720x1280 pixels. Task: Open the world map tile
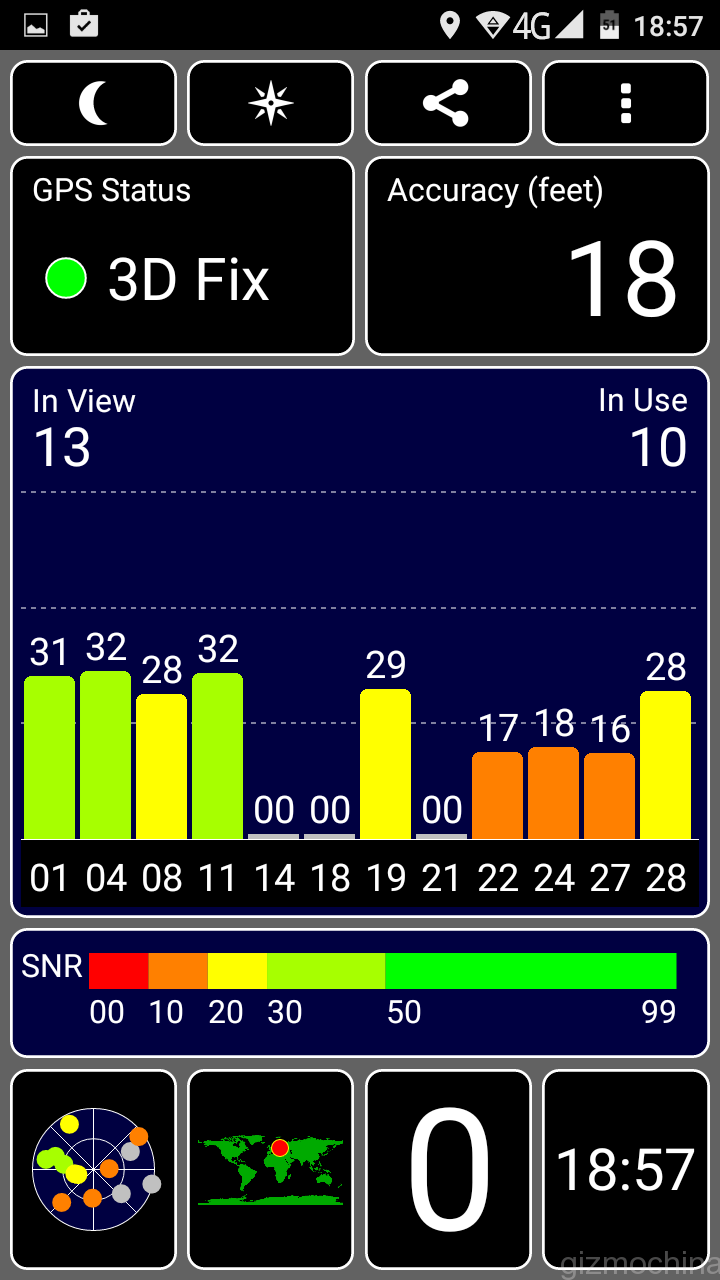click(270, 1168)
